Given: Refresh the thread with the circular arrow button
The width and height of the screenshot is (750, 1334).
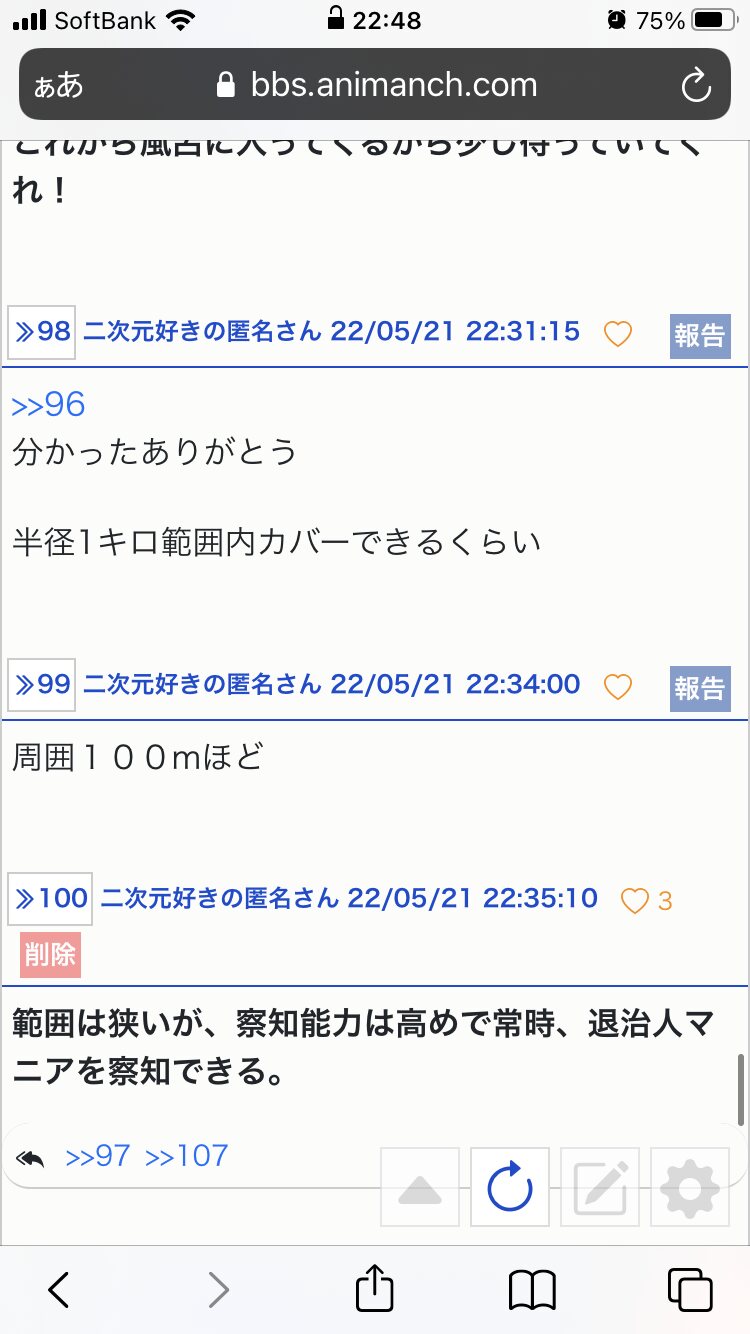Looking at the screenshot, I should coord(510,1188).
